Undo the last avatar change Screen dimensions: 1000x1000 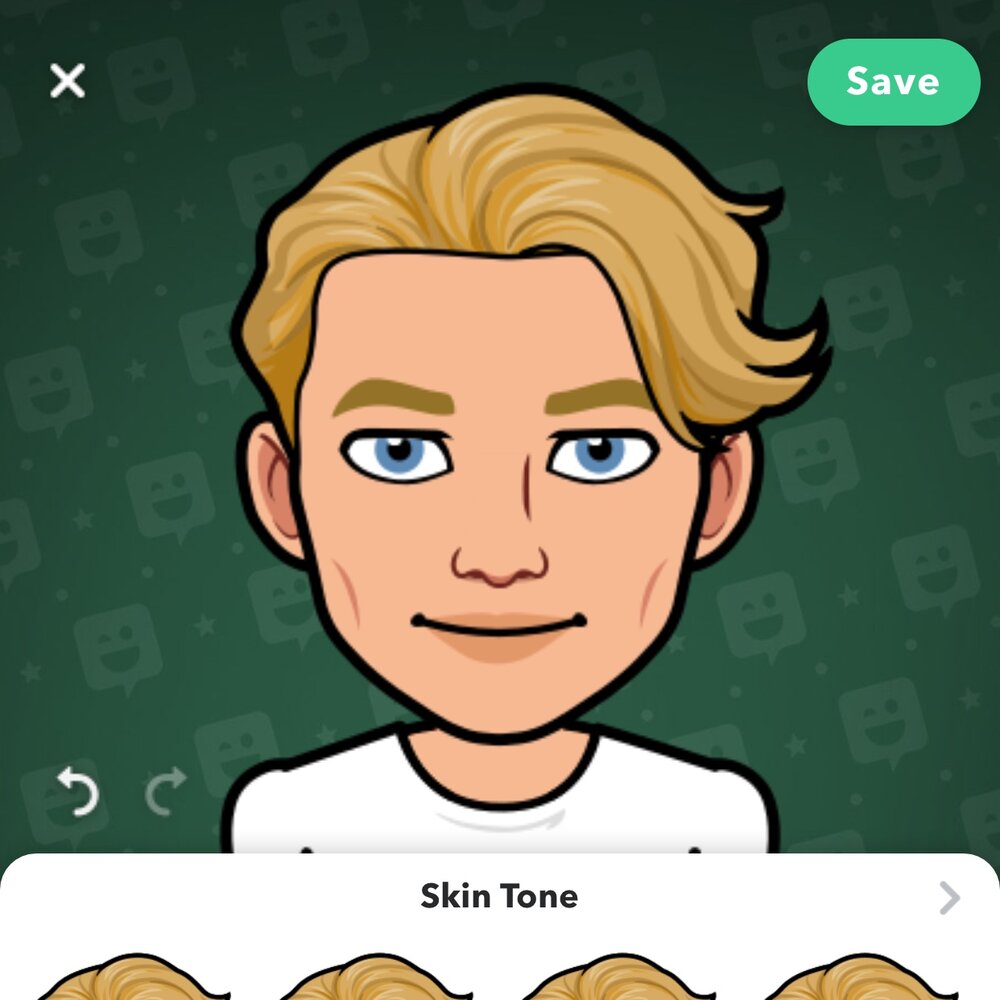[77, 791]
